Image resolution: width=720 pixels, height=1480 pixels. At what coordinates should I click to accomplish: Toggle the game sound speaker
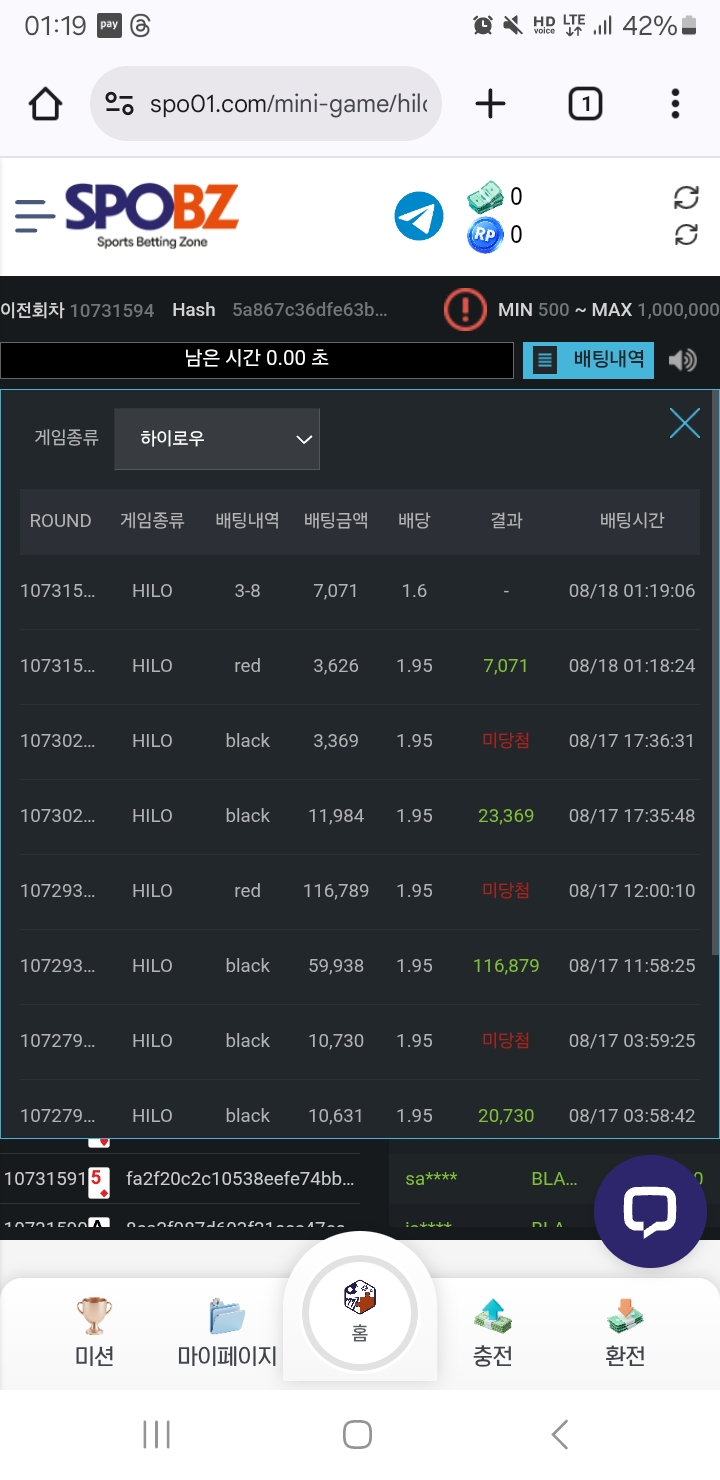point(683,360)
